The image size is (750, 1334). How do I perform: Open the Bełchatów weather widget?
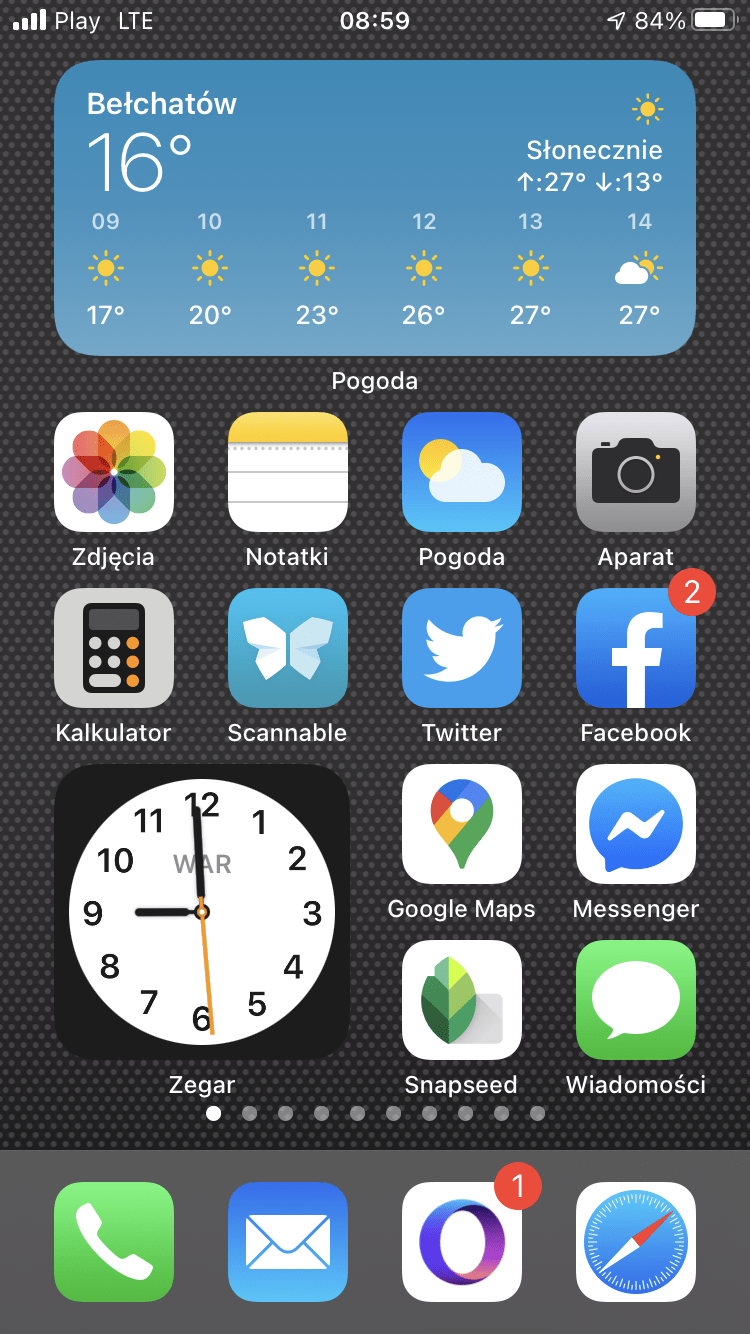[x=375, y=208]
